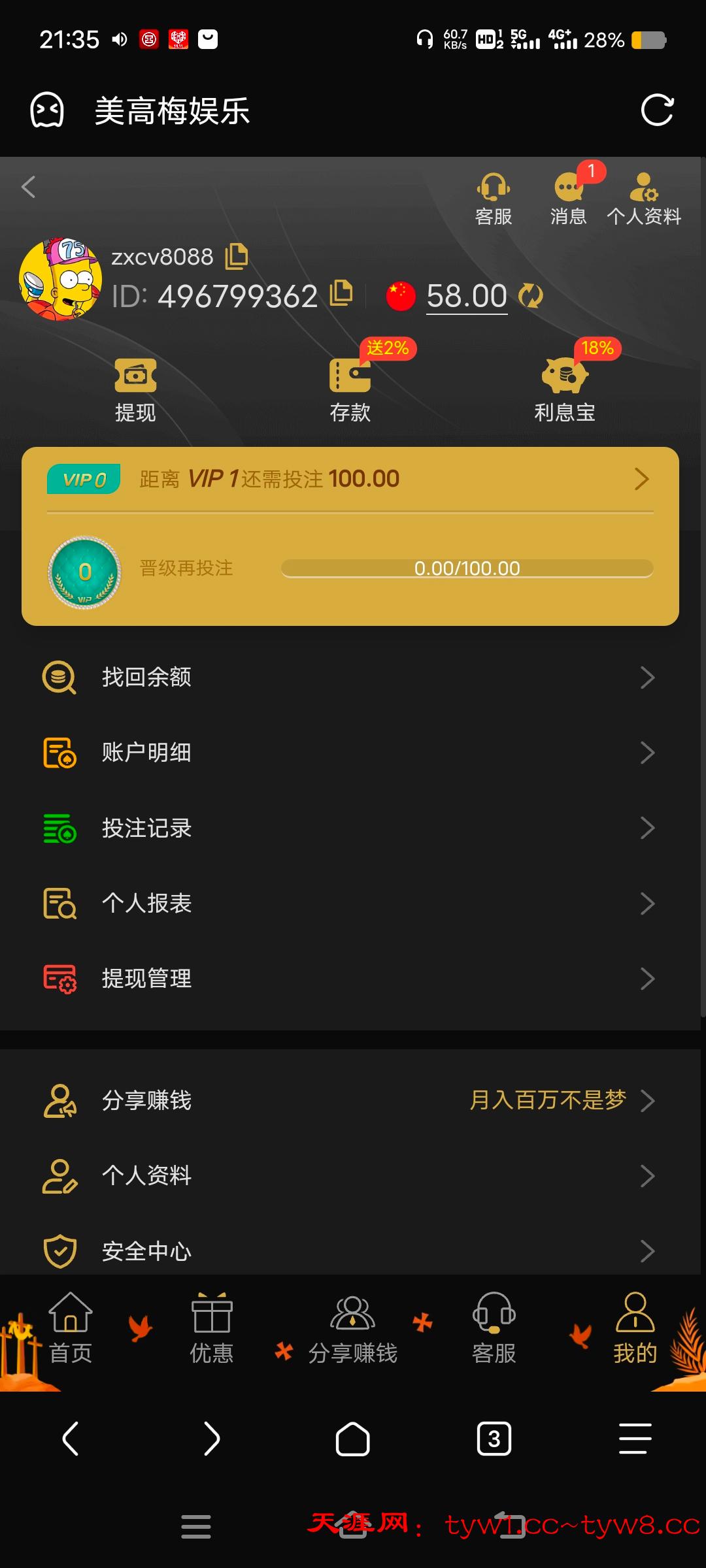This screenshot has height=1568, width=706.
Task: Switch to the 优惠 promotions tab
Action: pos(211,1329)
